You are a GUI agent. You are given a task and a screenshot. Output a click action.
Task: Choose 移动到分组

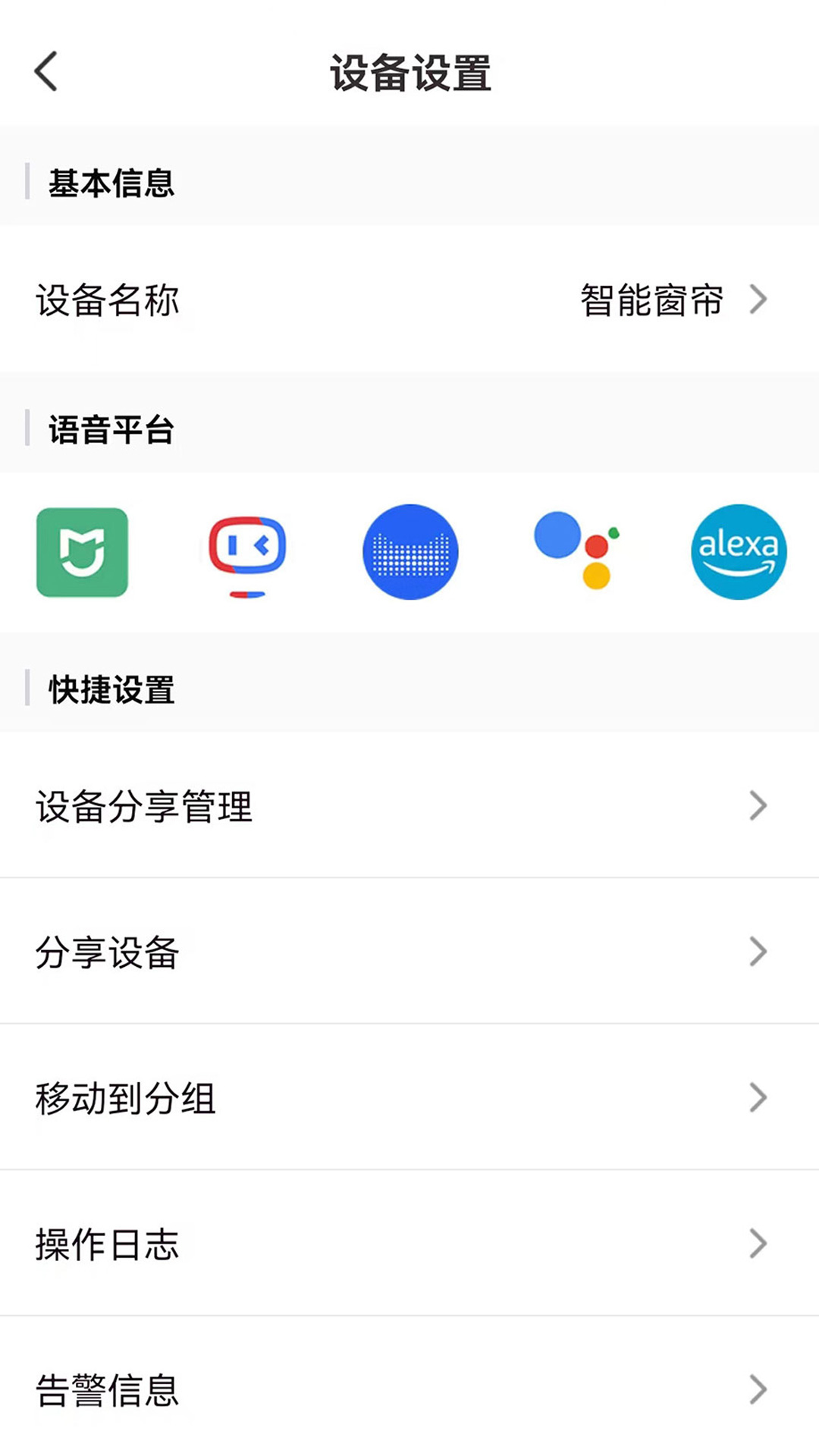(409, 1098)
